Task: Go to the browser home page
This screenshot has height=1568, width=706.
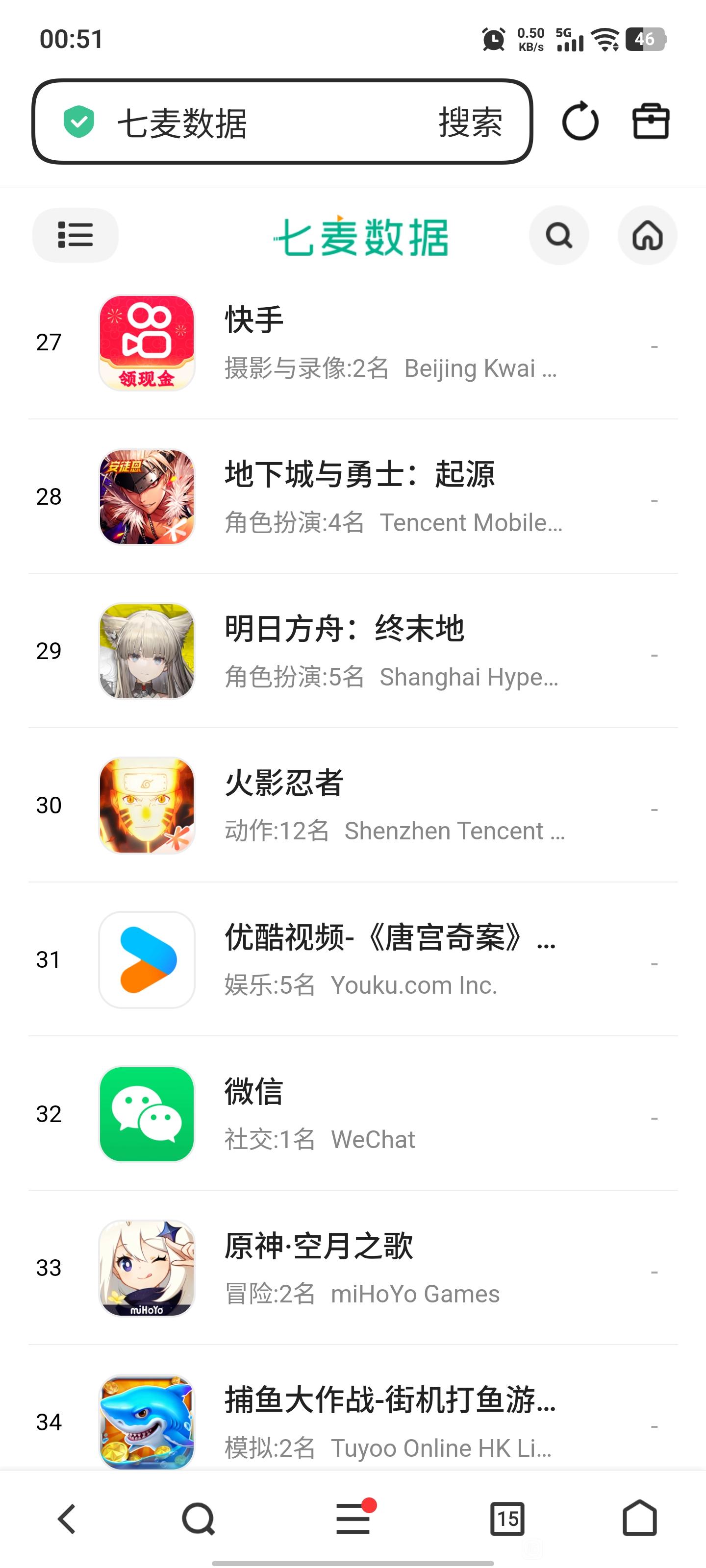Action: [x=640, y=1519]
